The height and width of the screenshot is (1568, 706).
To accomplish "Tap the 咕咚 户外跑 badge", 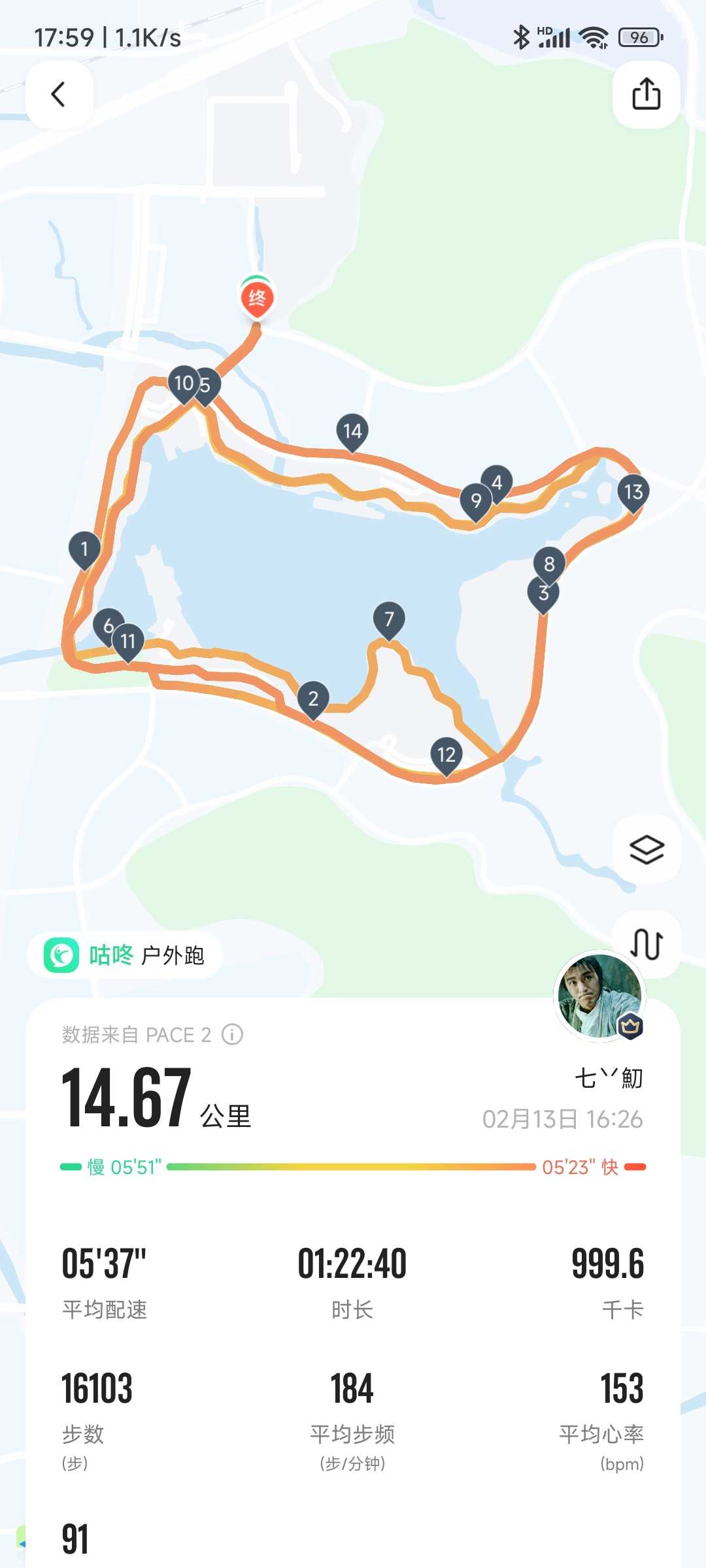I will (x=125, y=955).
